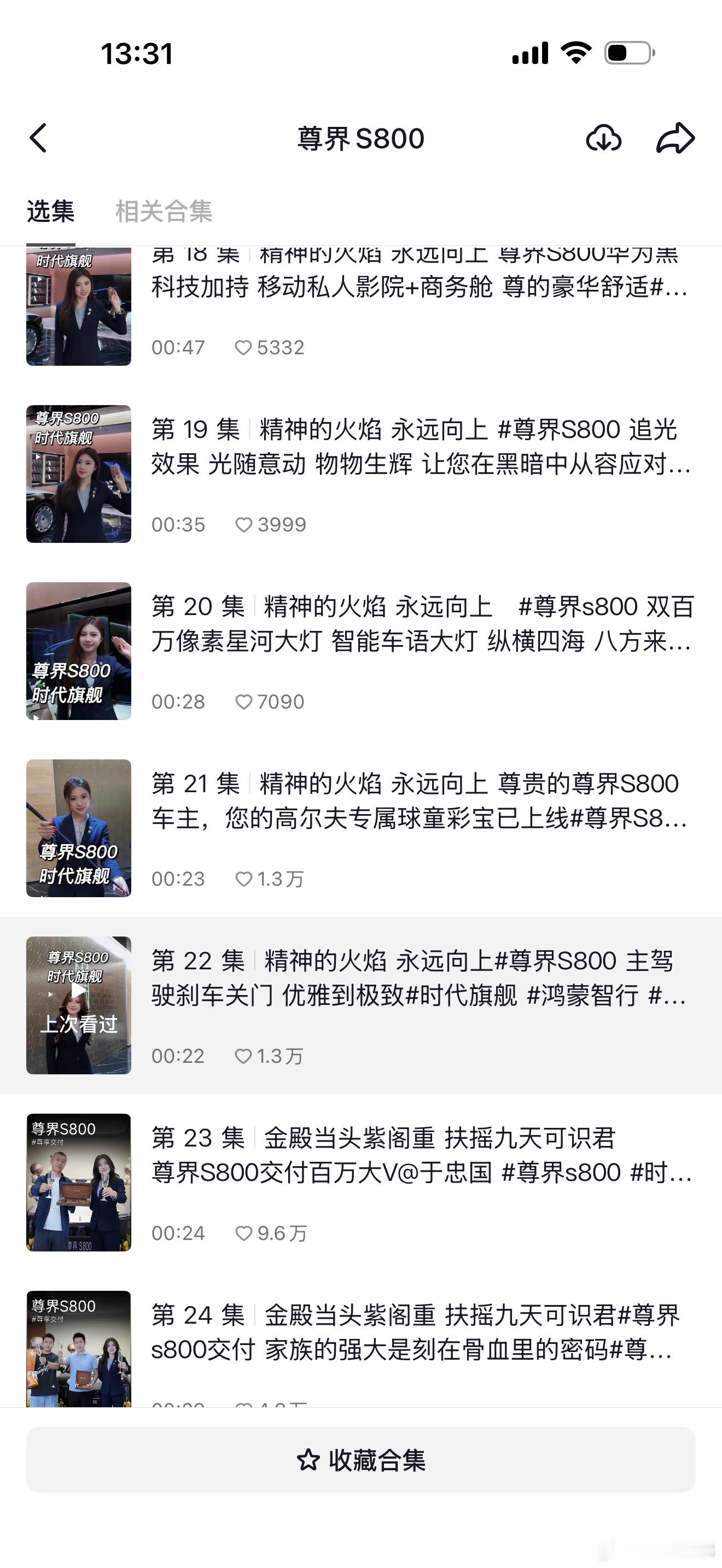Switch to the 相关合集 tab
The height and width of the screenshot is (1568, 722).
pos(164,212)
